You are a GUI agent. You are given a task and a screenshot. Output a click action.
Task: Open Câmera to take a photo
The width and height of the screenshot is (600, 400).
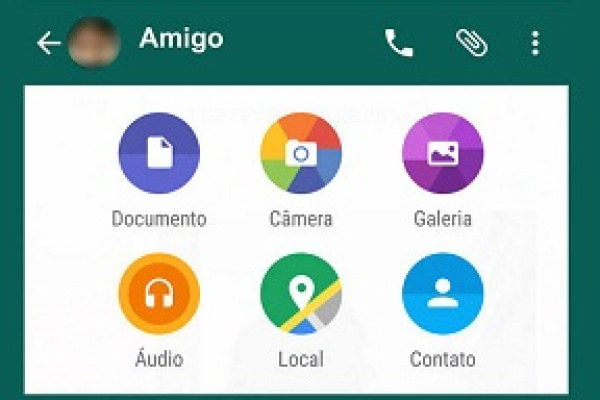click(x=301, y=153)
